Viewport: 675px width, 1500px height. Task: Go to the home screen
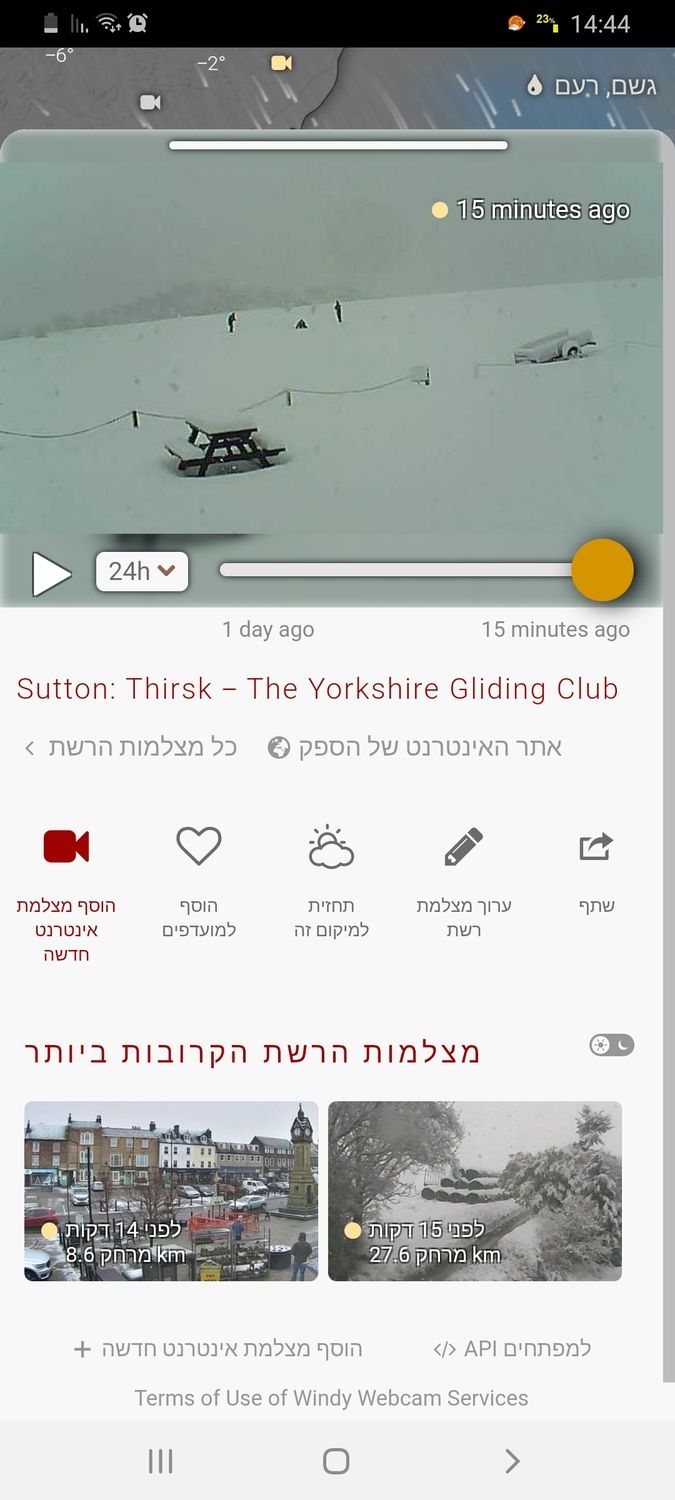pyautogui.click(x=336, y=1461)
